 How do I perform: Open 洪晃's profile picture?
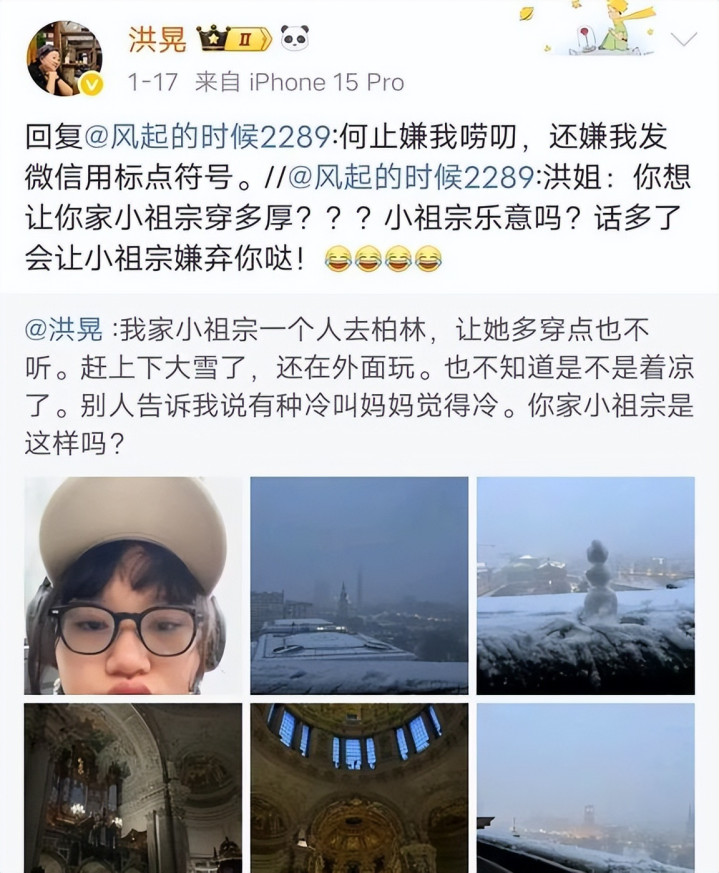coord(66,57)
